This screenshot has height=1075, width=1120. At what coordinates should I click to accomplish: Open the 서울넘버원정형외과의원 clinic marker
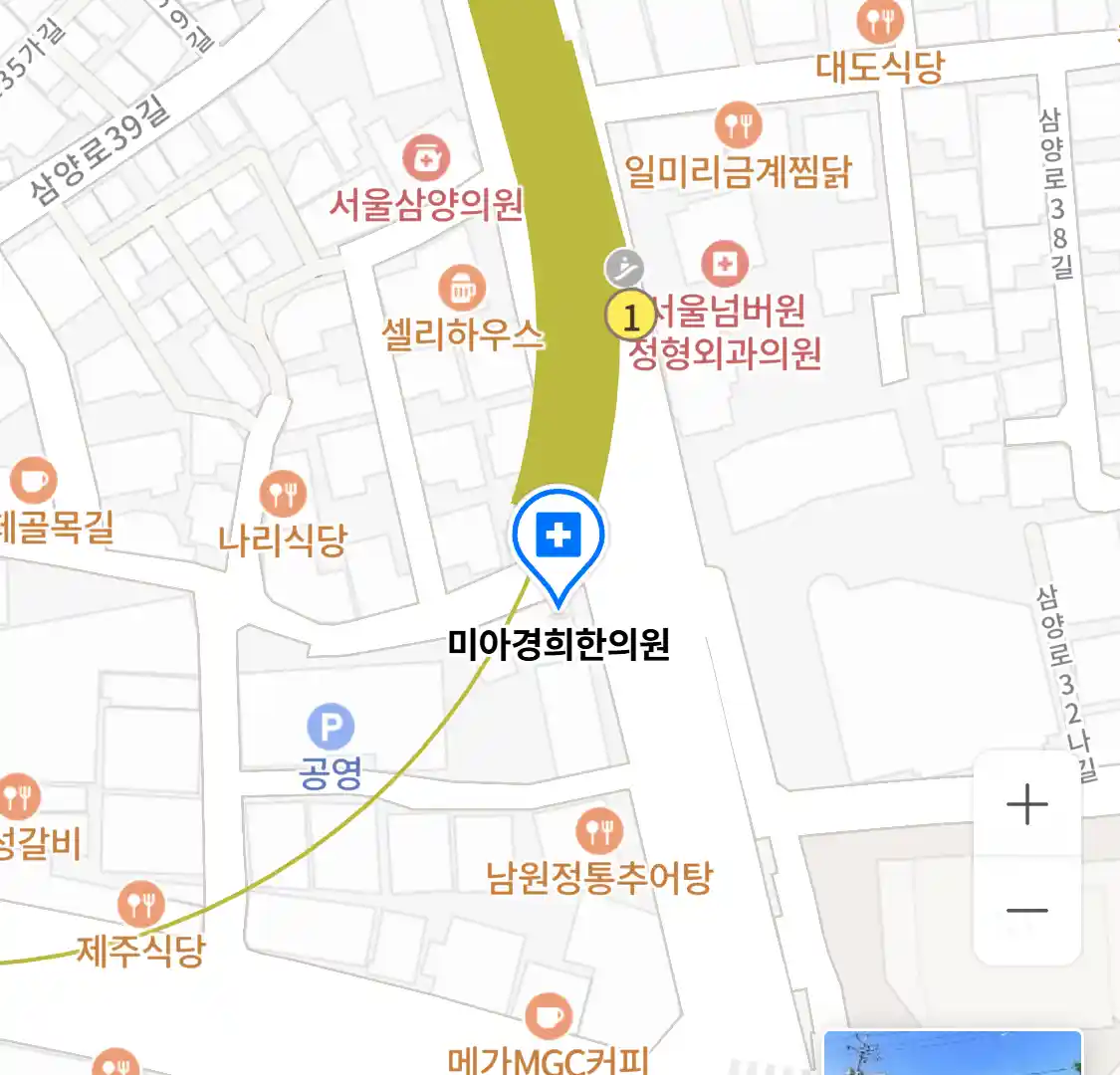click(x=725, y=264)
